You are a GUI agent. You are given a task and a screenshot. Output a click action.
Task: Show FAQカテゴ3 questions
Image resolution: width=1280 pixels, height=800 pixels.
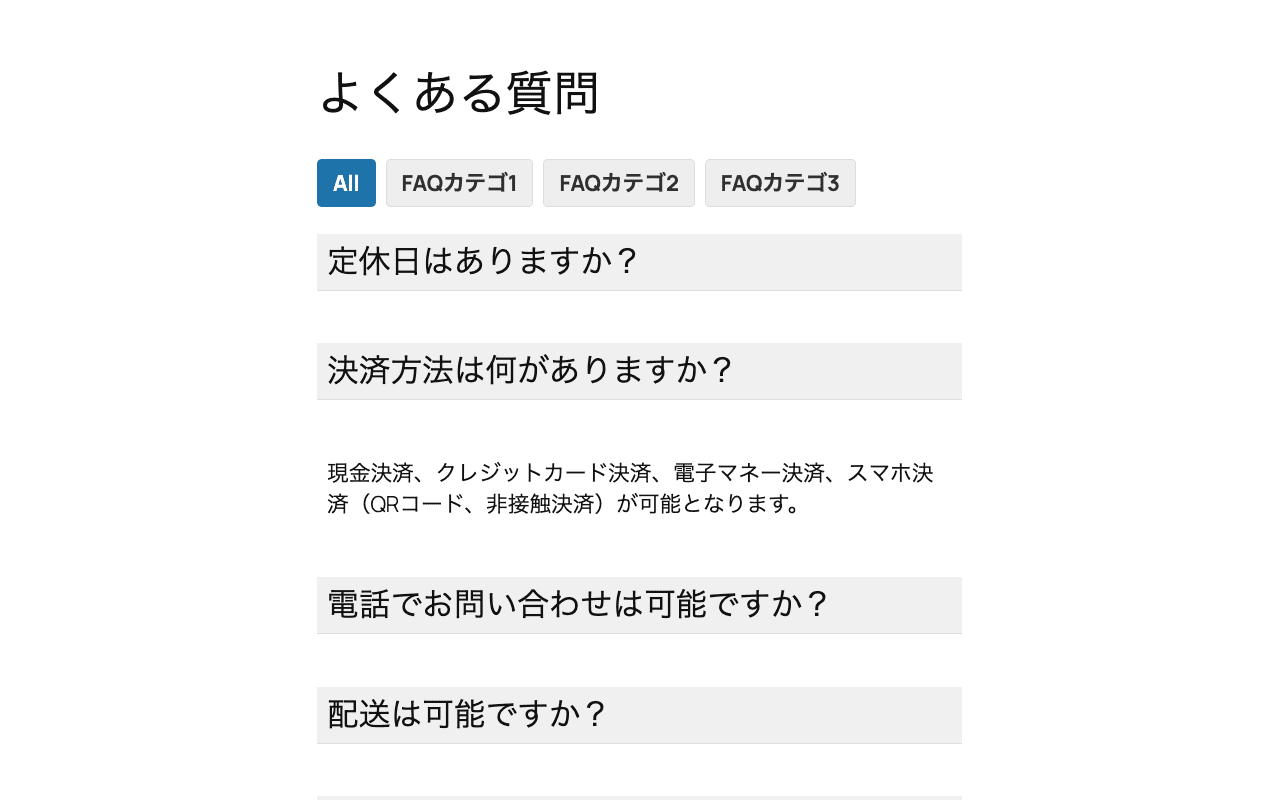coord(780,183)
